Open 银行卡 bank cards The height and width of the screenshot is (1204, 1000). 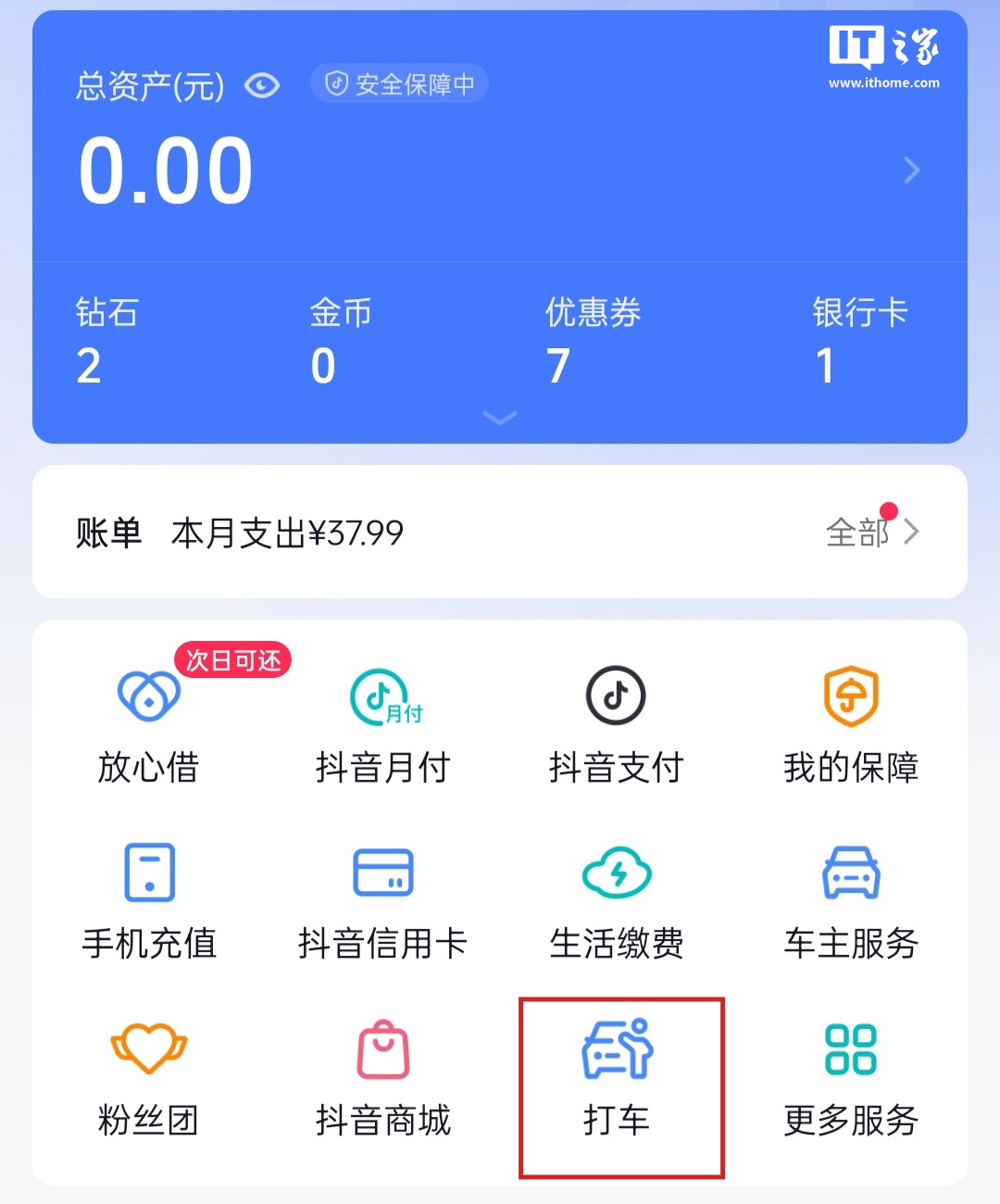pyautogui.click(x=859, y=340)
